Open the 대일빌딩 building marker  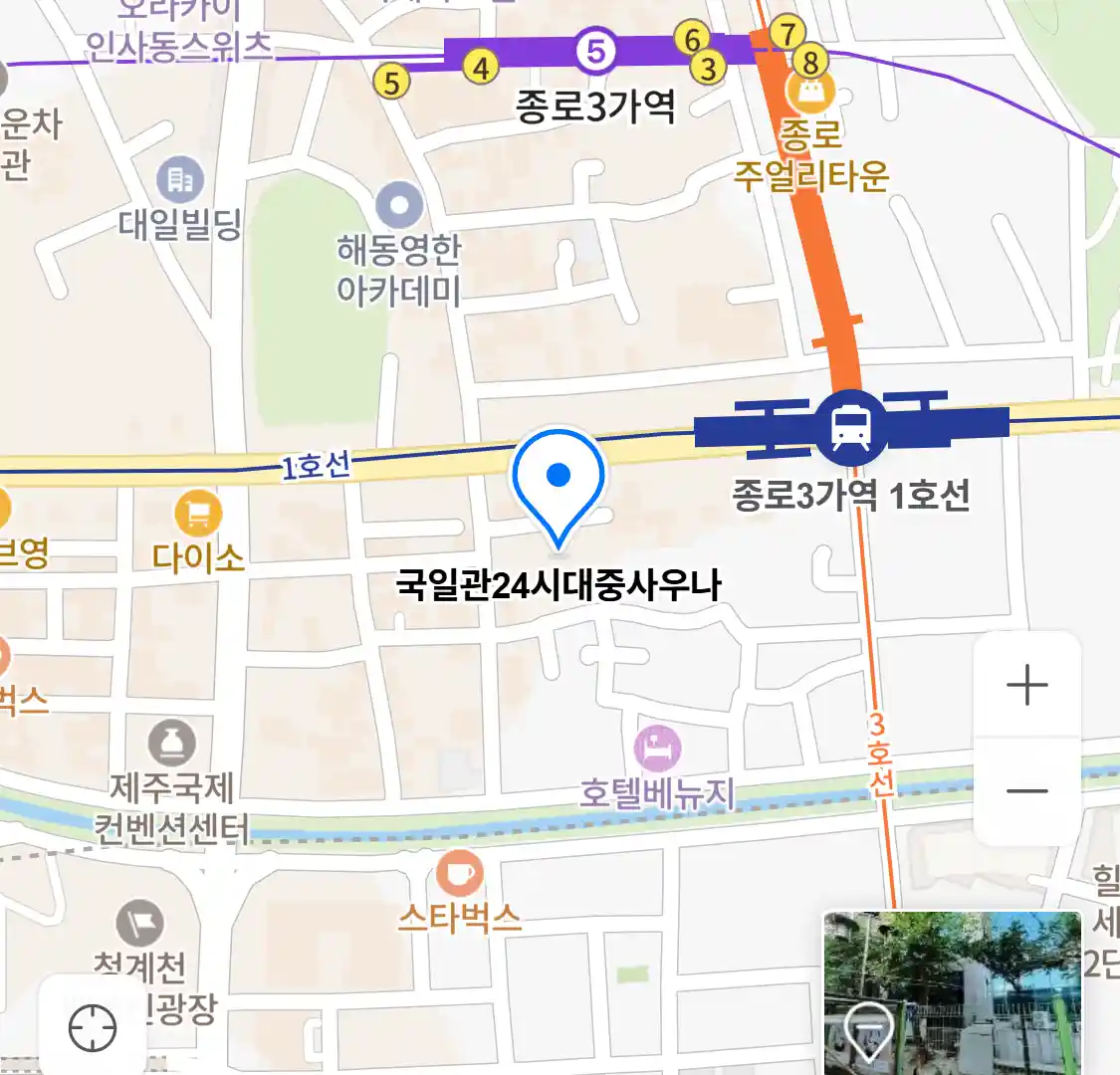click(180, 180)
